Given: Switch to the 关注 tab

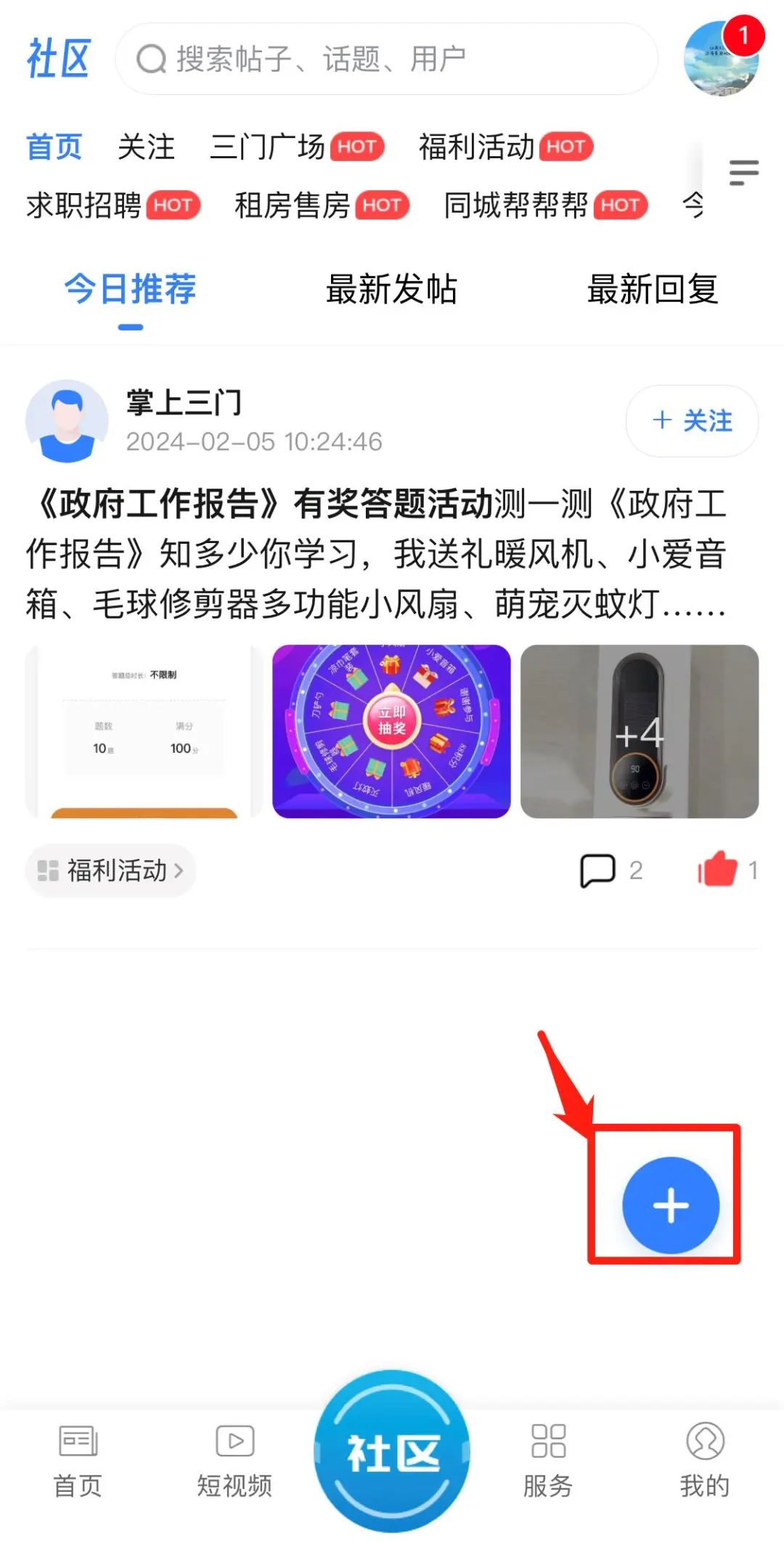Looking at the screenshot, I should [x=146, y=147].
